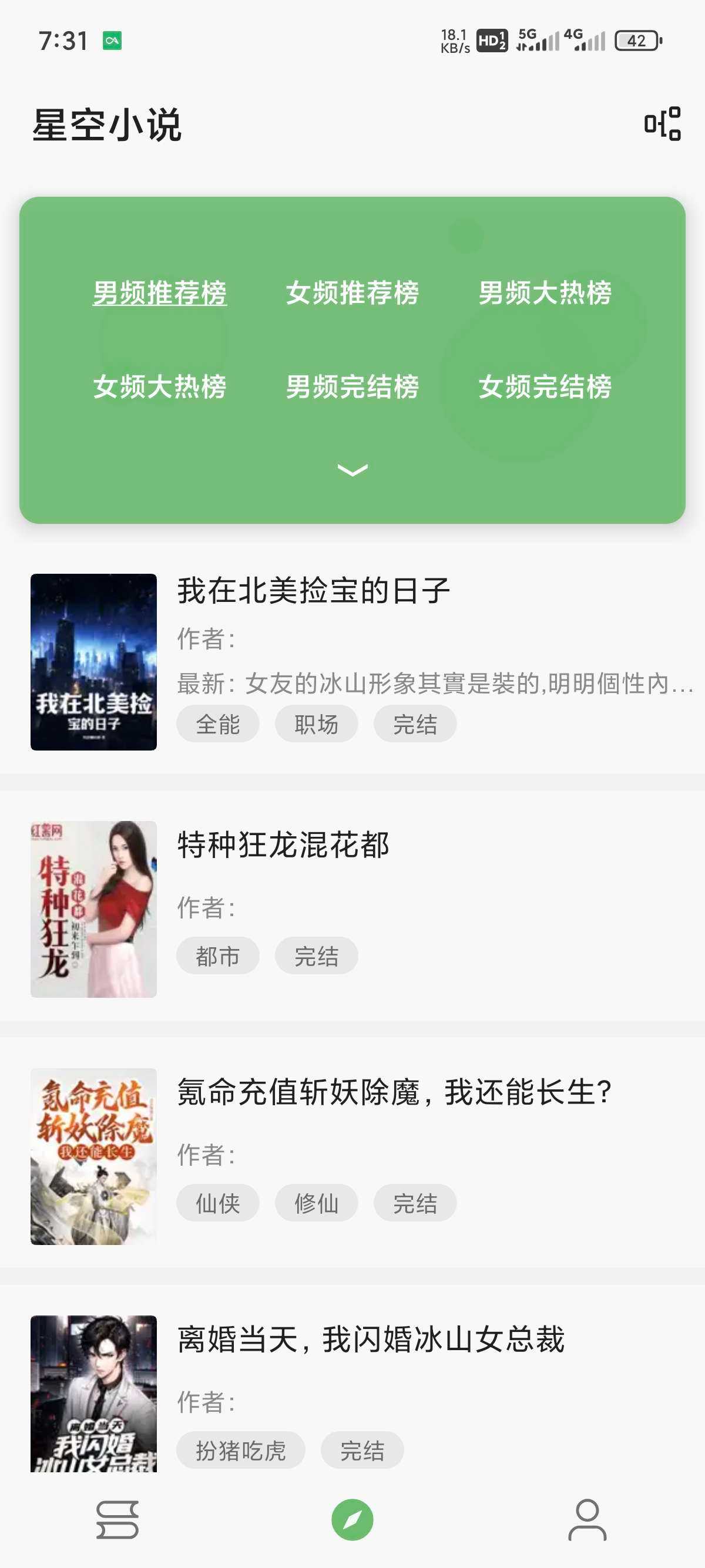The image size is (705, 1568).
Task: Open the profile tab in bottom bar
Action: (x=587, y=1520)
